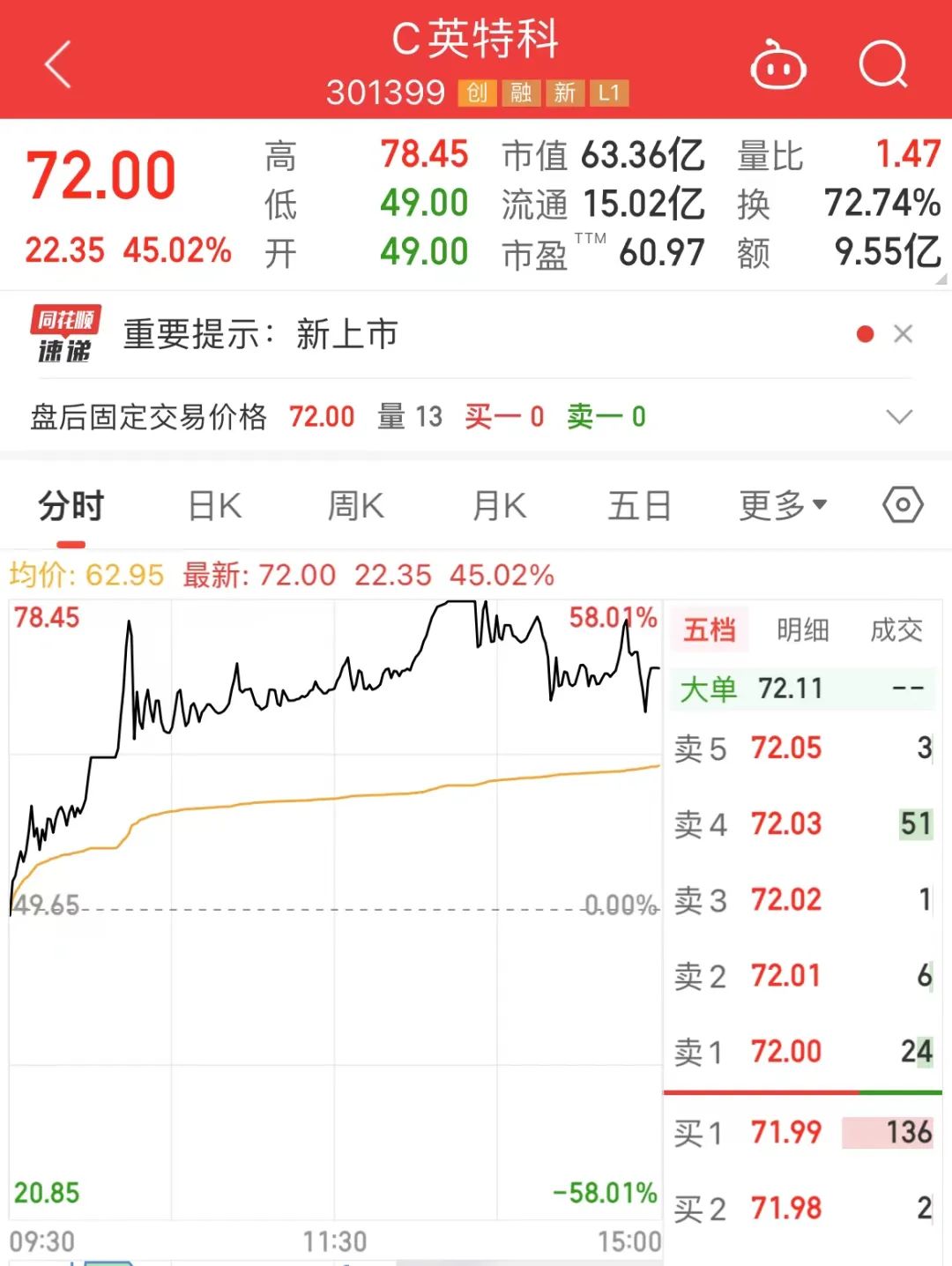Screen dimensions: 952x1266
Task: Select the 周K chart tab
Action: (x=355, y=507)
